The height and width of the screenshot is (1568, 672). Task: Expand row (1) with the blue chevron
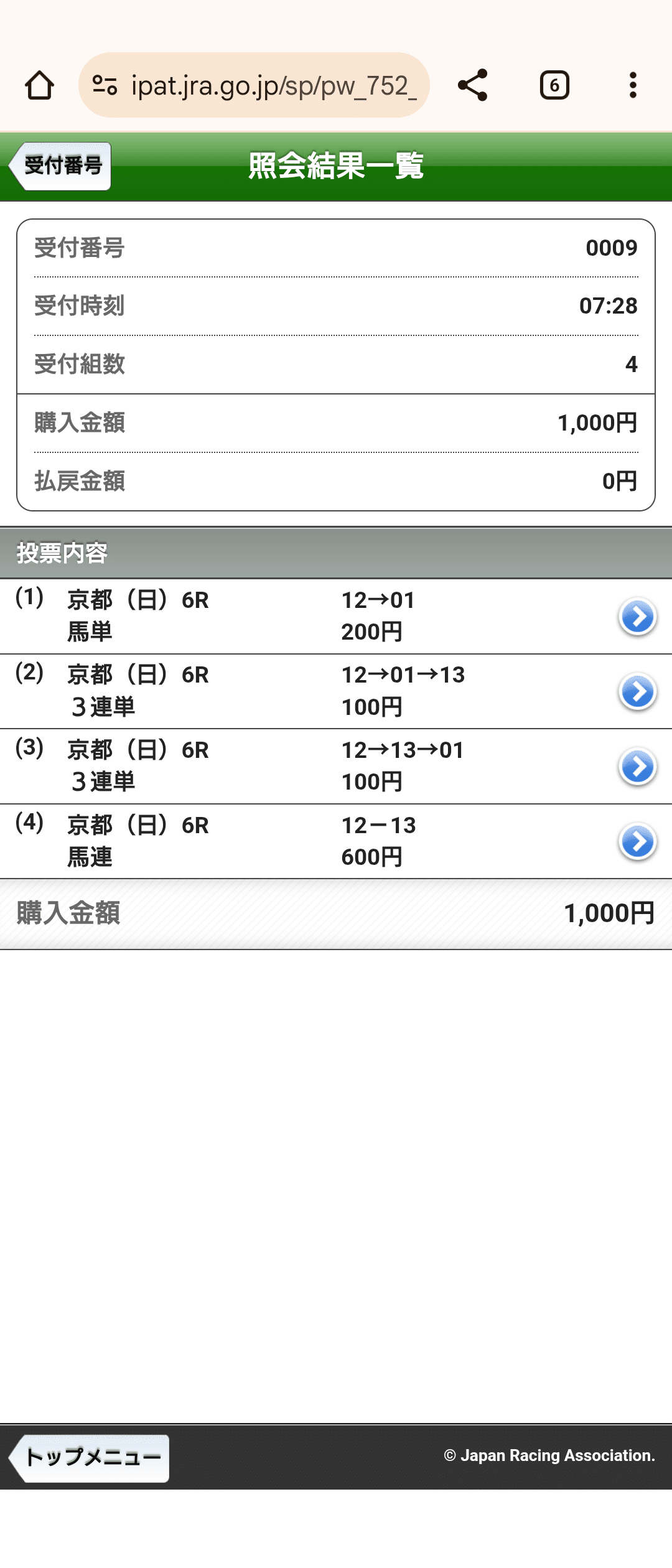(637, 615)
